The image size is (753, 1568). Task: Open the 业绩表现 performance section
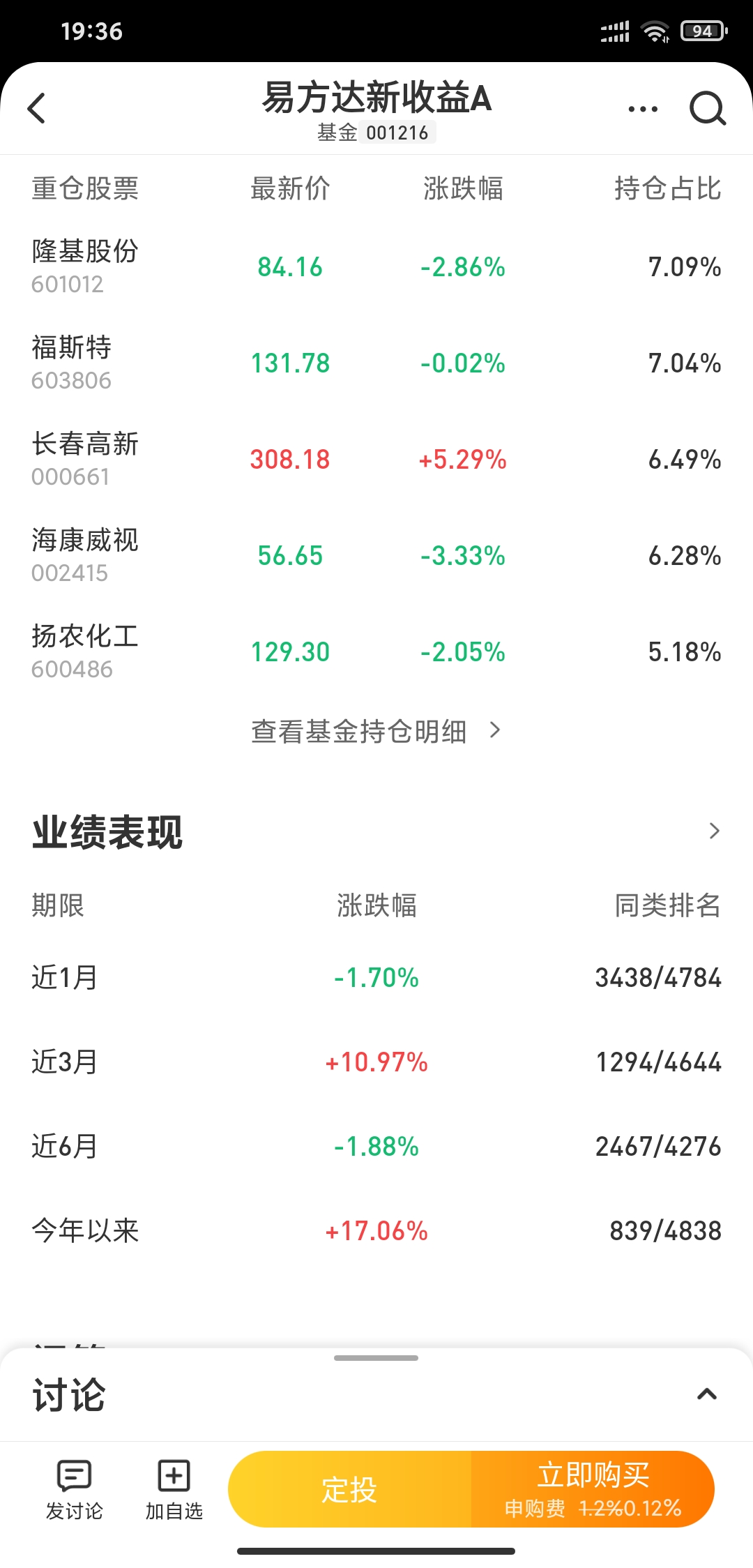click(x=713, y=831)
